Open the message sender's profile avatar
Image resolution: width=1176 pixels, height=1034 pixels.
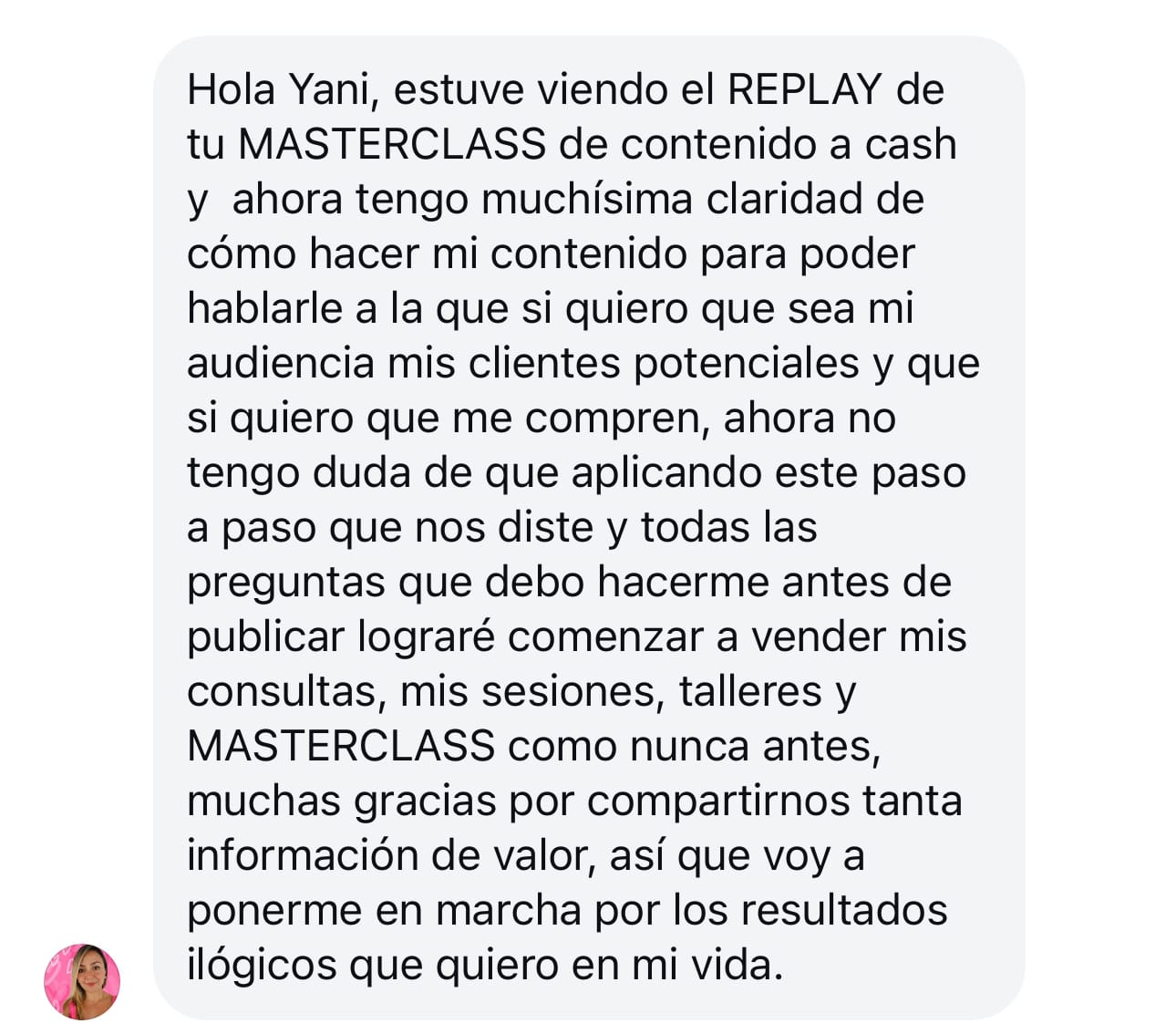82,981
